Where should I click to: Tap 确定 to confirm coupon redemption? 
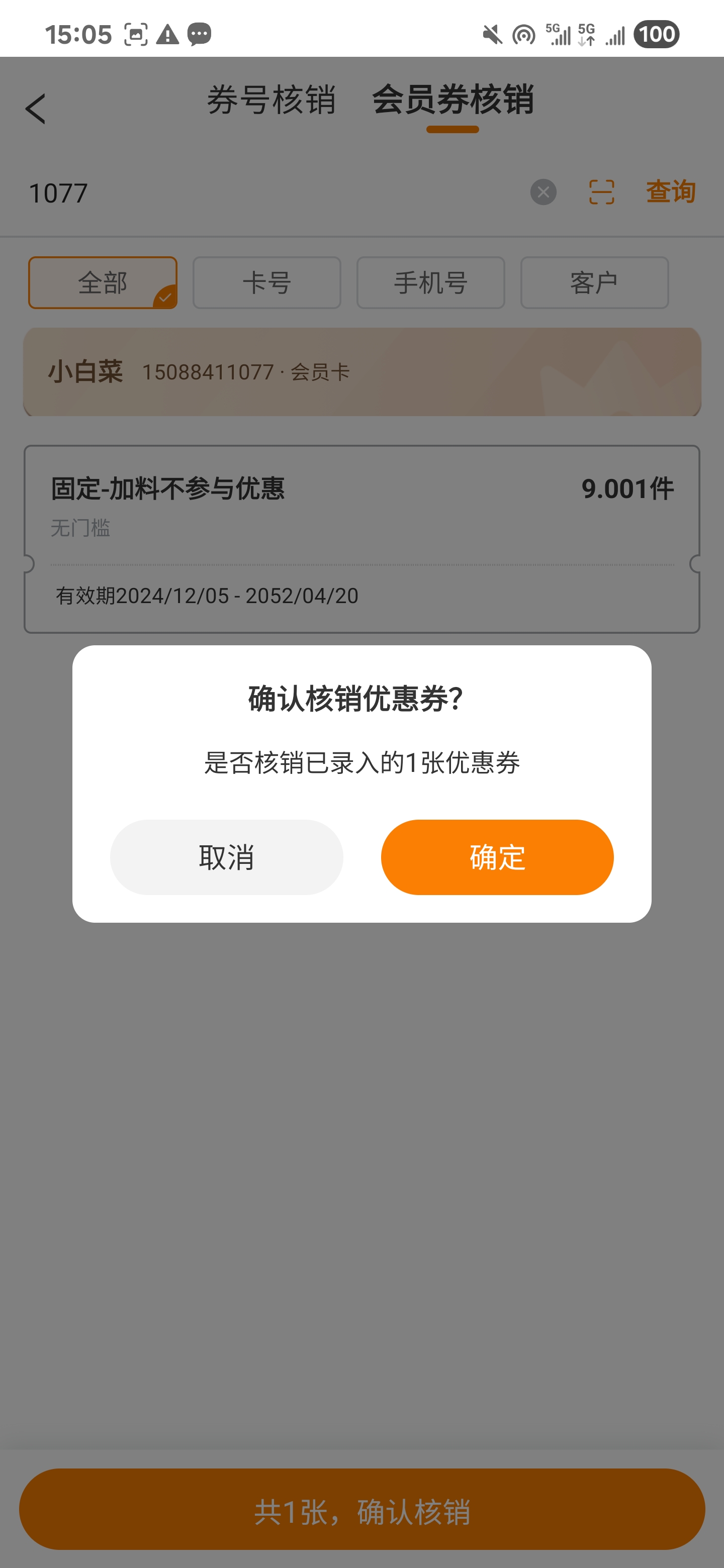(x=497, y=856)
